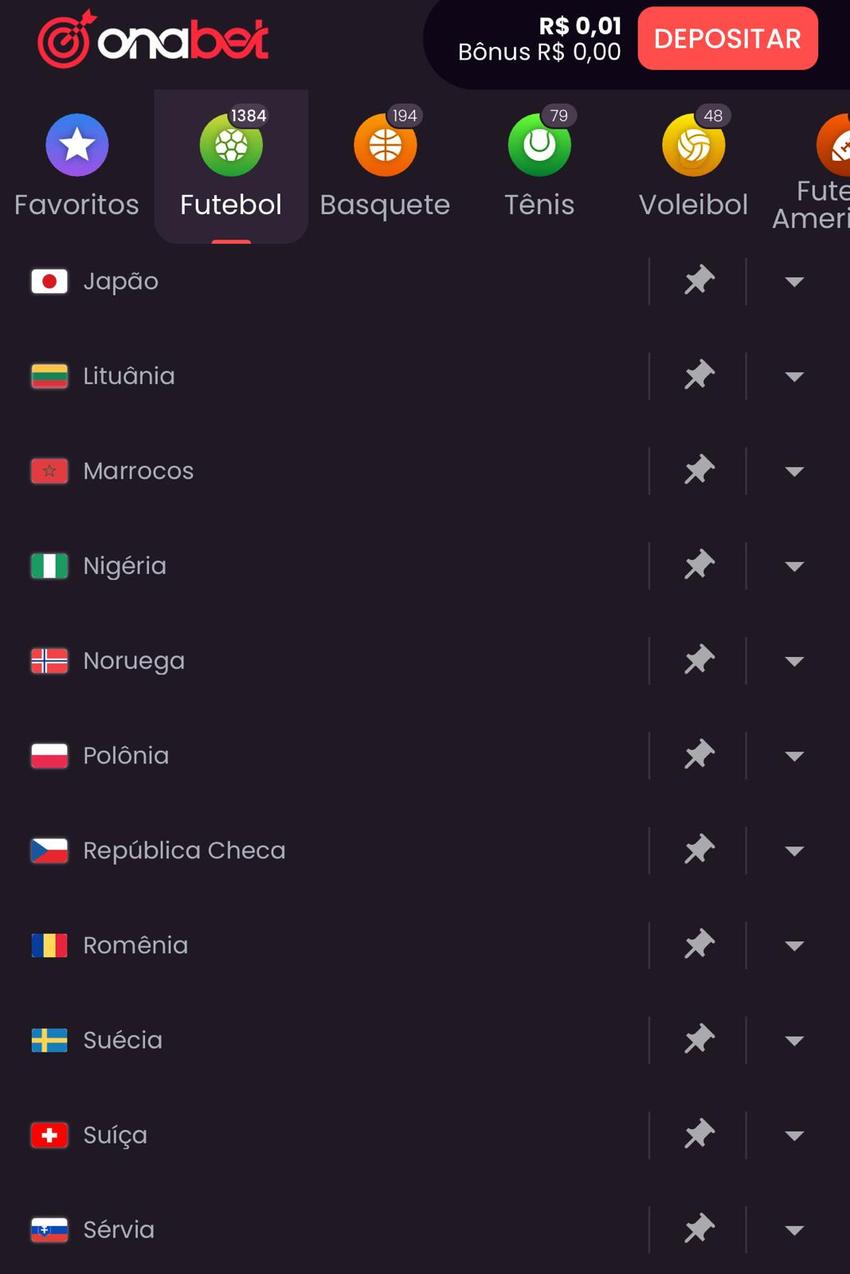850x1274 pixels.
Task: Expand the República Checa leagues list
Action: [793, 850]
